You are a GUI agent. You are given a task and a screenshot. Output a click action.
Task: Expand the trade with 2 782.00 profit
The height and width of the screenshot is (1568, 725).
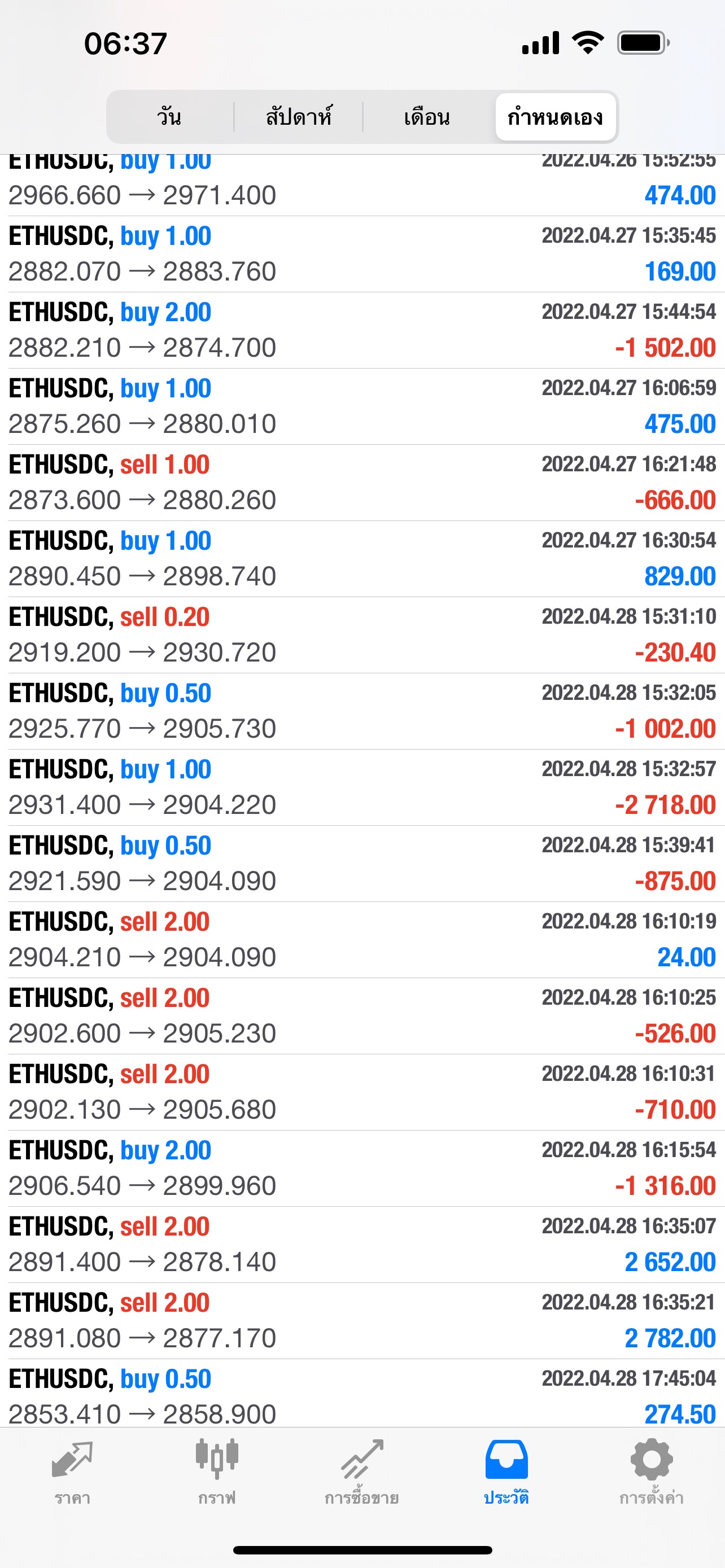[362, 1321]
